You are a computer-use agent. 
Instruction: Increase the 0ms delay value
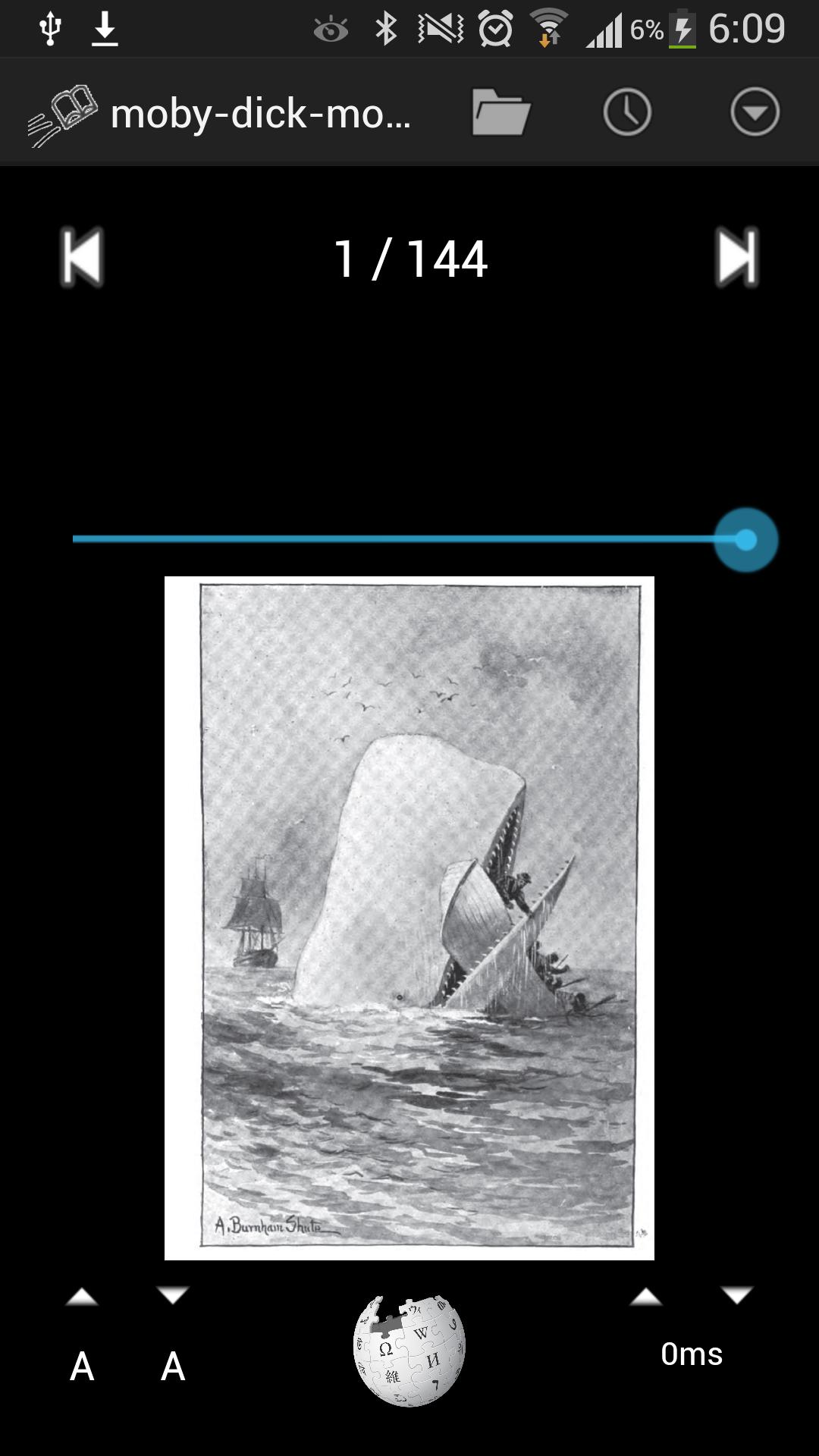click(x=646, y=1297)
